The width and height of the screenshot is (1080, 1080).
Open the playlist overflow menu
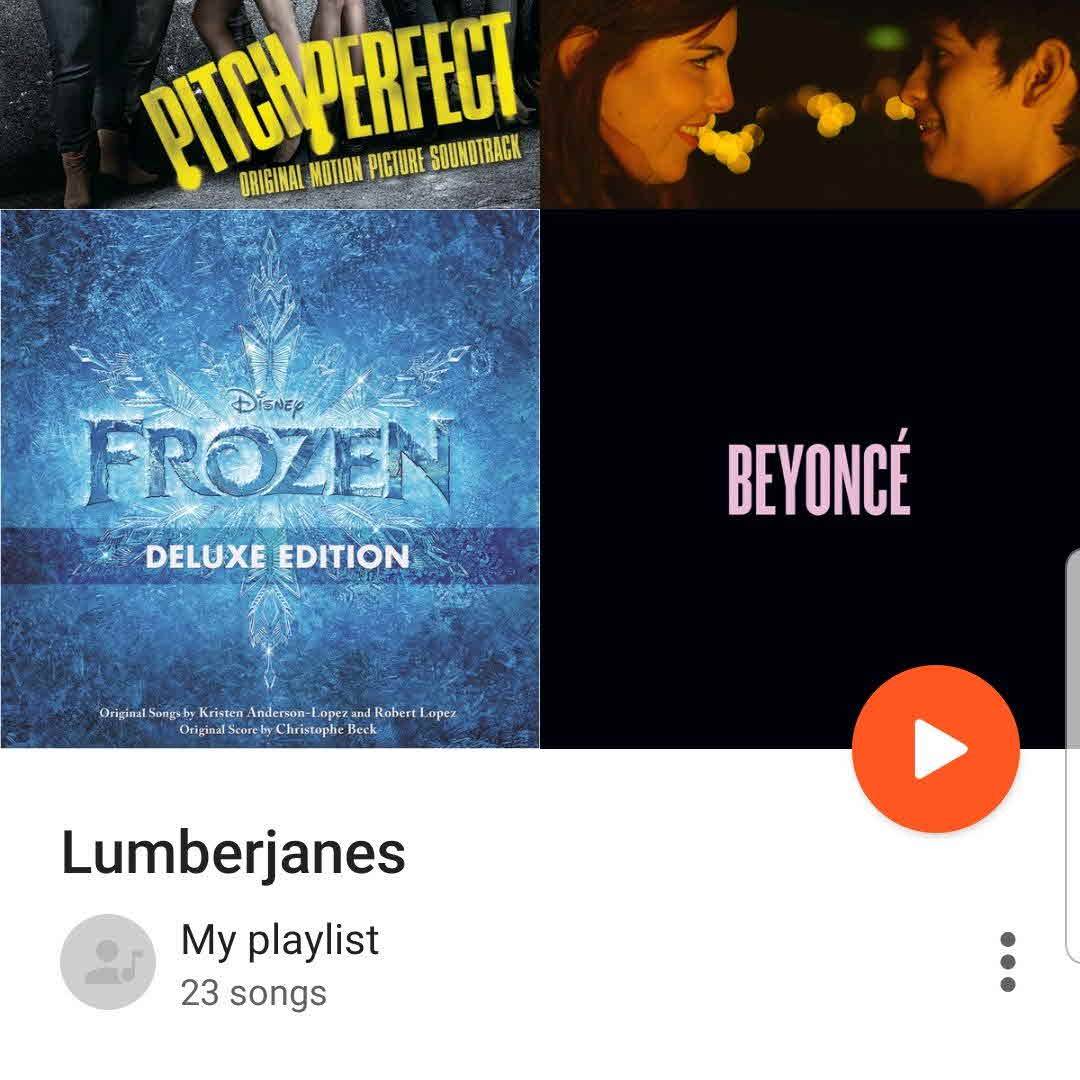point(1007,962)
